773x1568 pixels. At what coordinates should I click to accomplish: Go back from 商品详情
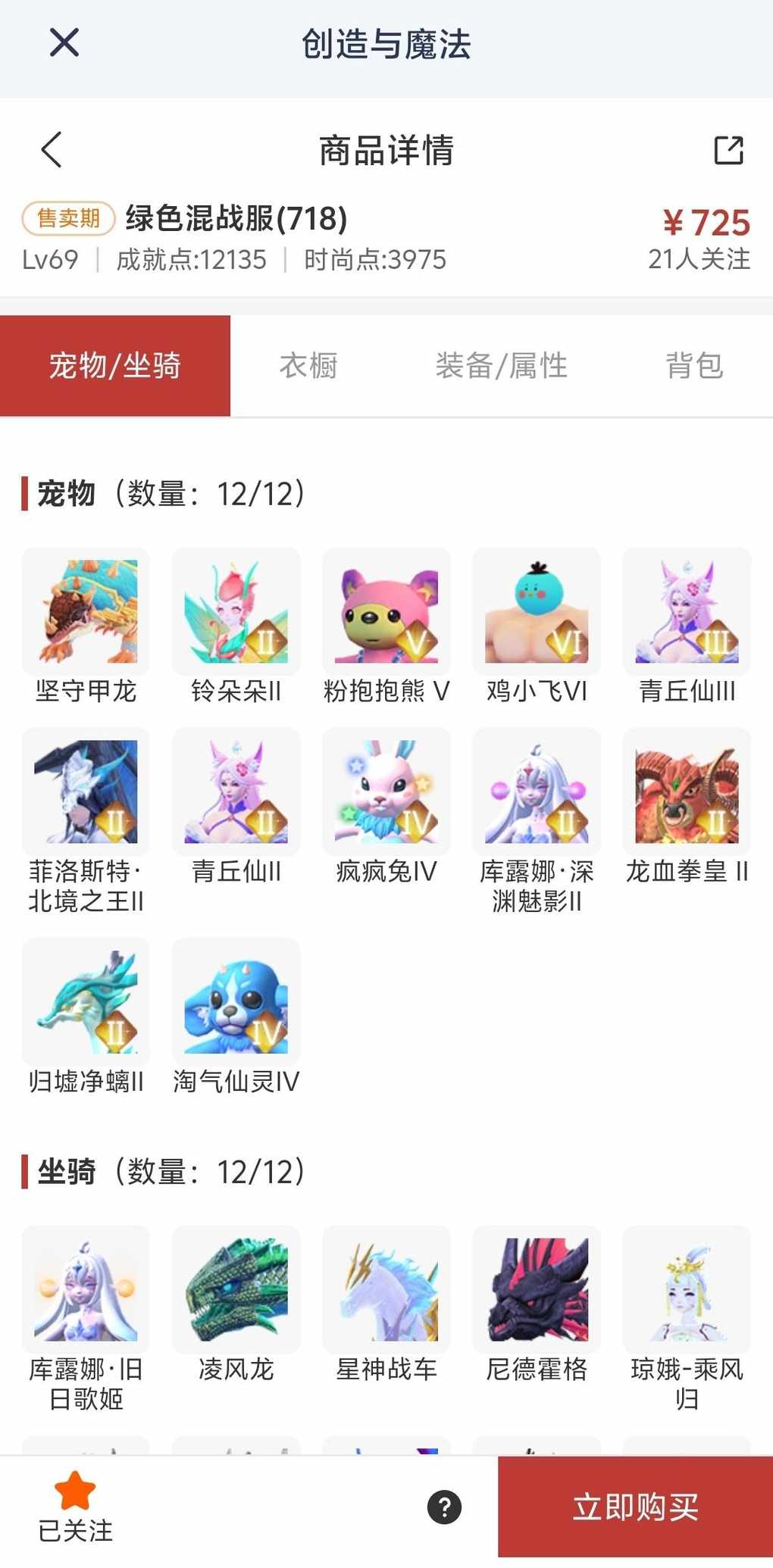(x=52, y=149)
